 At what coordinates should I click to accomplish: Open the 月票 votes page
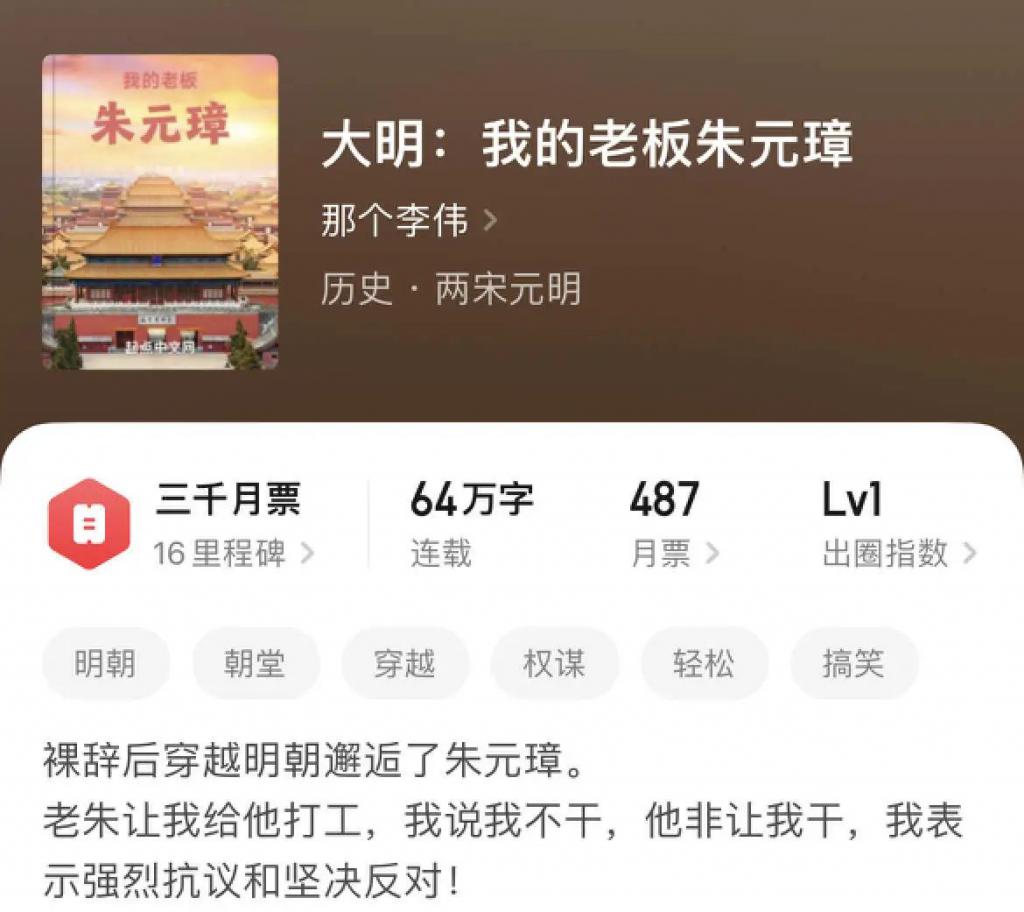[x=674, y=553]
